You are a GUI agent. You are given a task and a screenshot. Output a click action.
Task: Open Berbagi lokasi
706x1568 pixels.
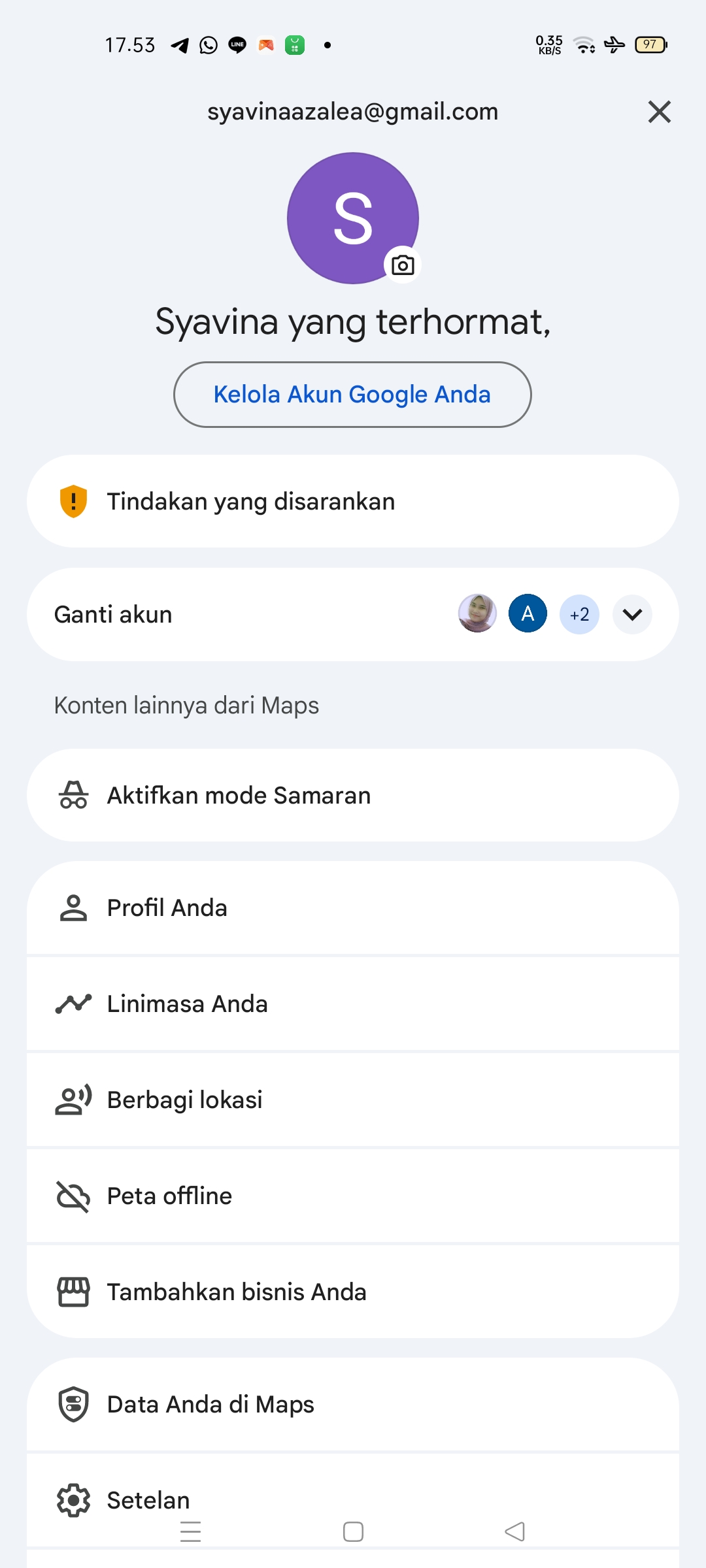[352, 1100]
